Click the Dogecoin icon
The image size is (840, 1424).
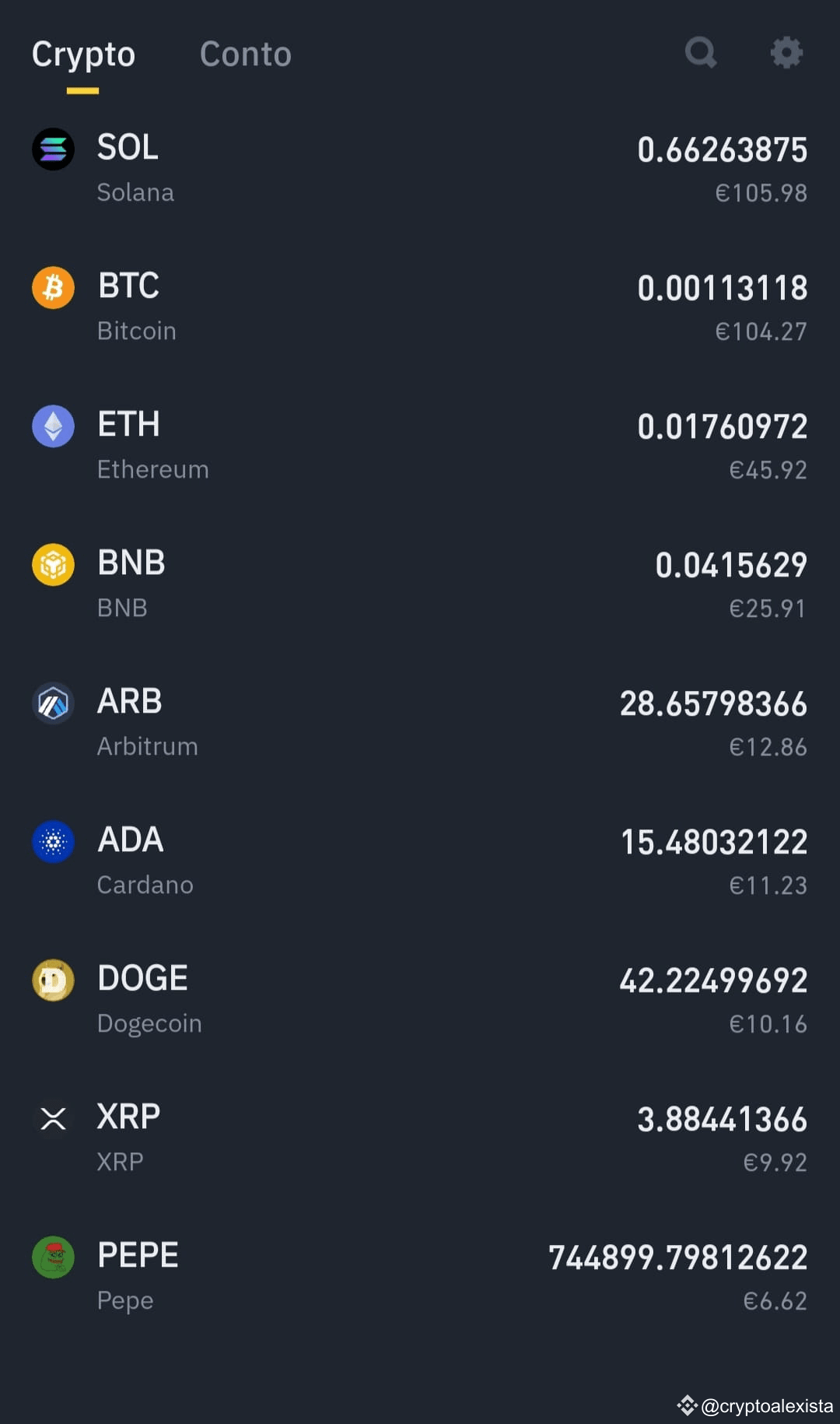[52, 980]
